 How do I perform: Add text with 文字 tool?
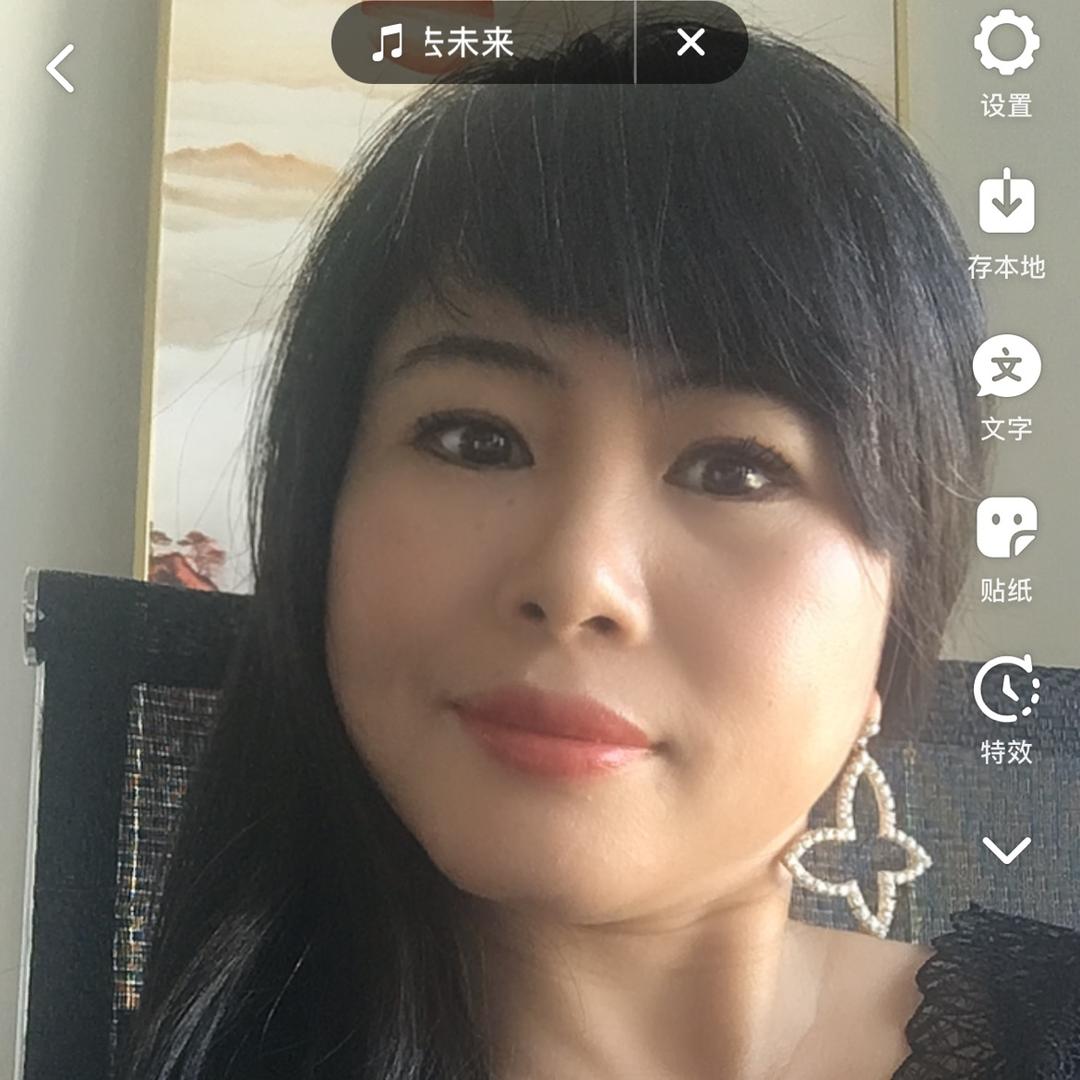pos(1006,388)
